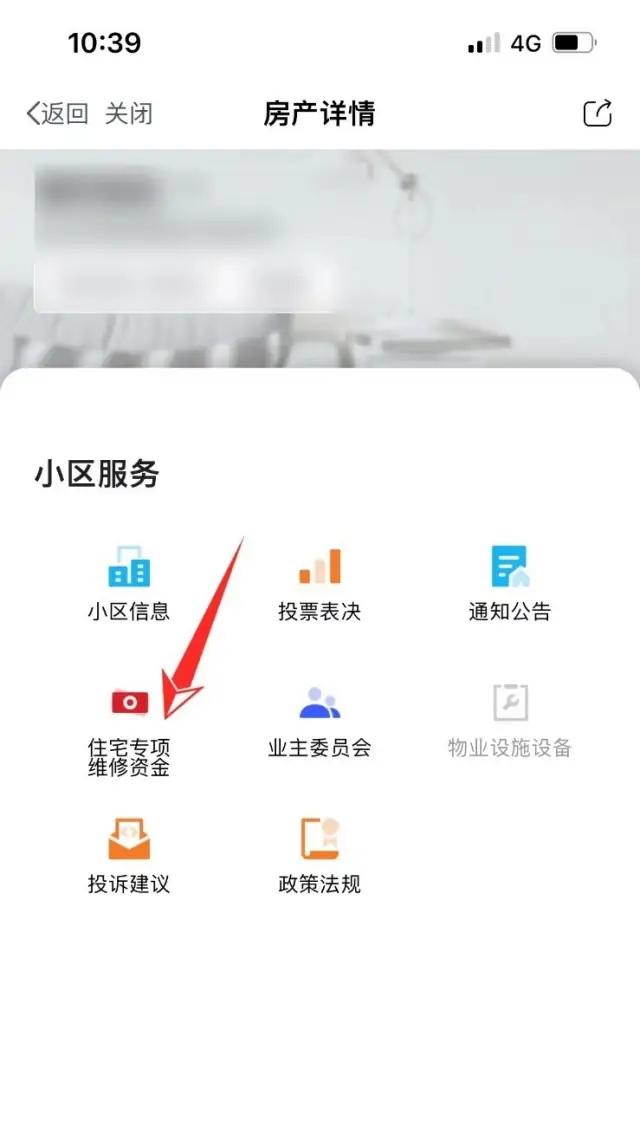The image size is (640, 1135).
Task: View 通知公告 announcements
Action: tap(510, 583)
